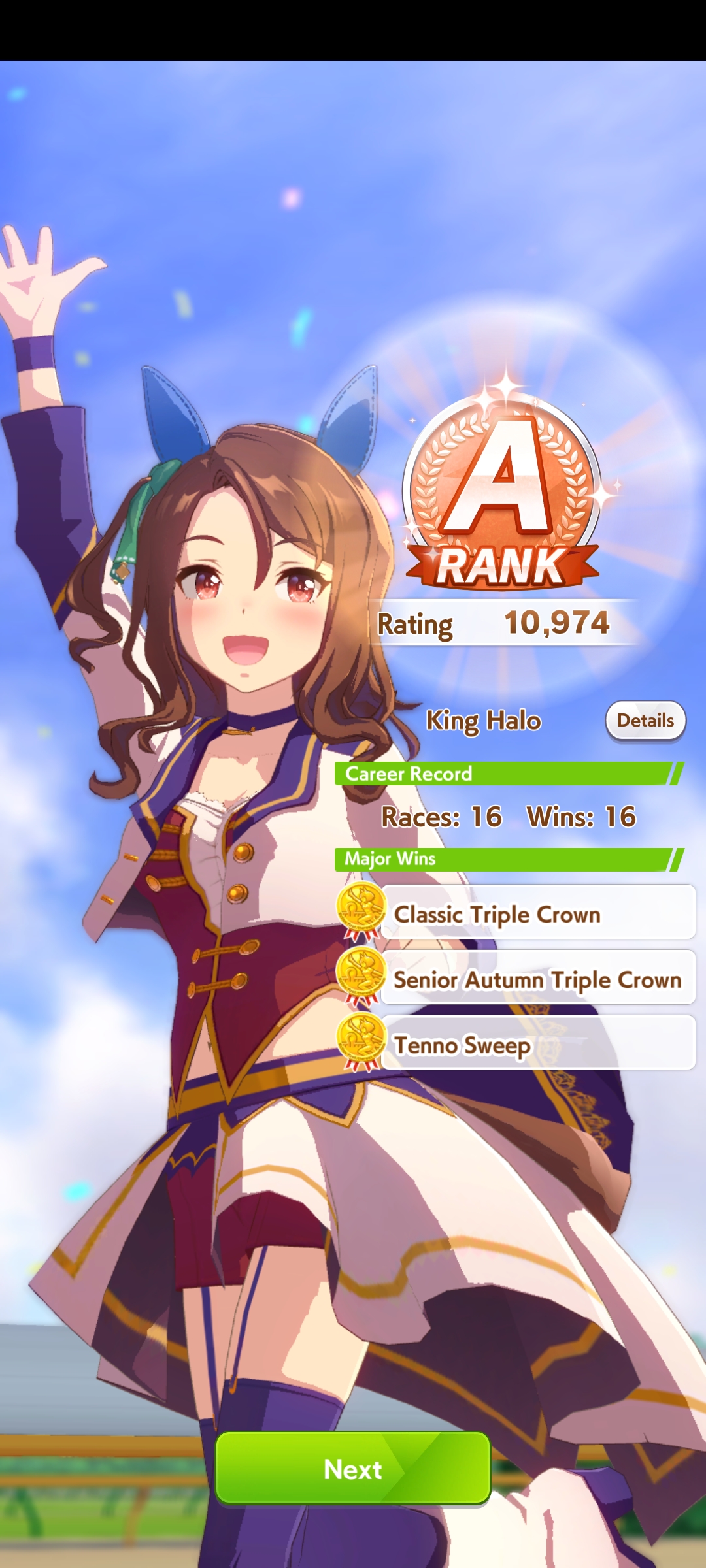
Task: Open King Halo's Details
Action: pos(645,721)
